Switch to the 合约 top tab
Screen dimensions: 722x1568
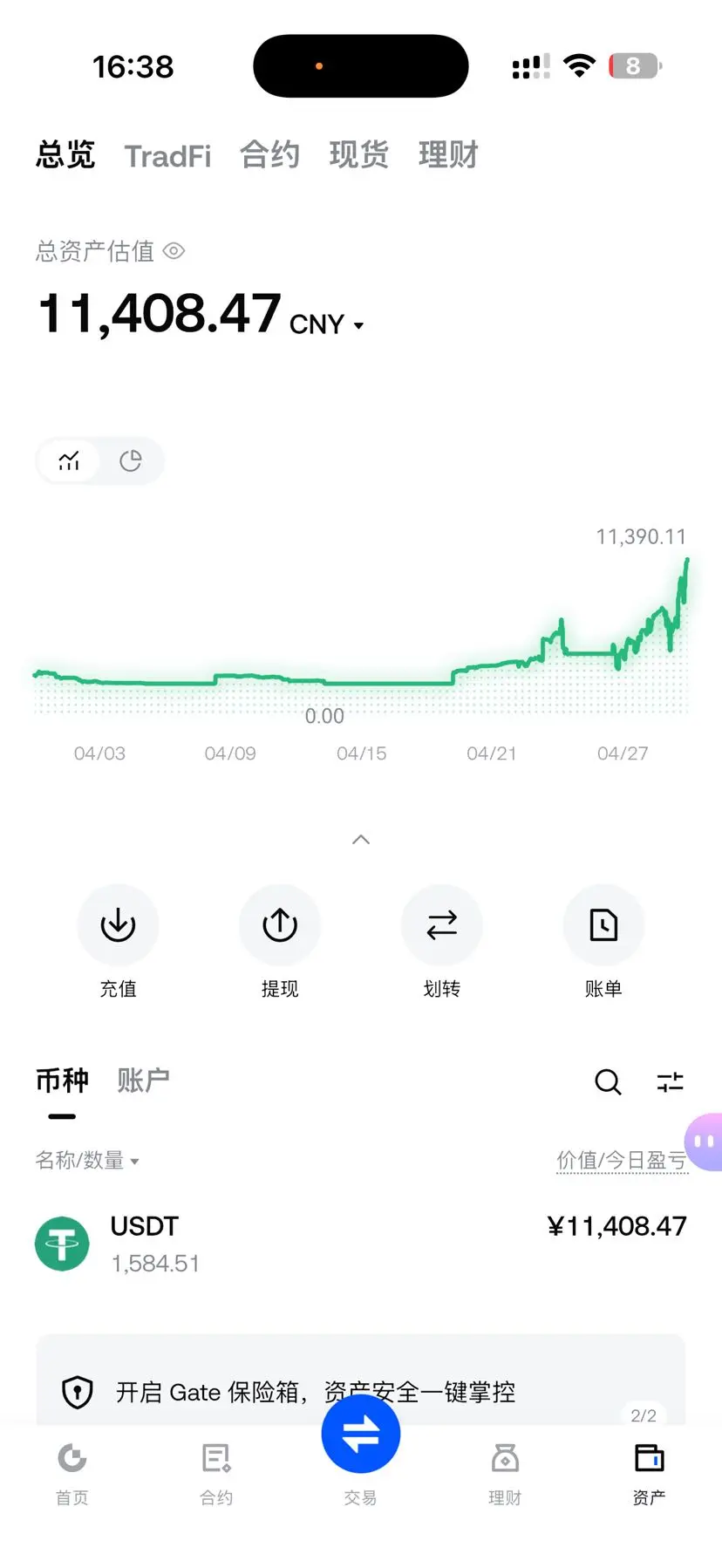269,155
